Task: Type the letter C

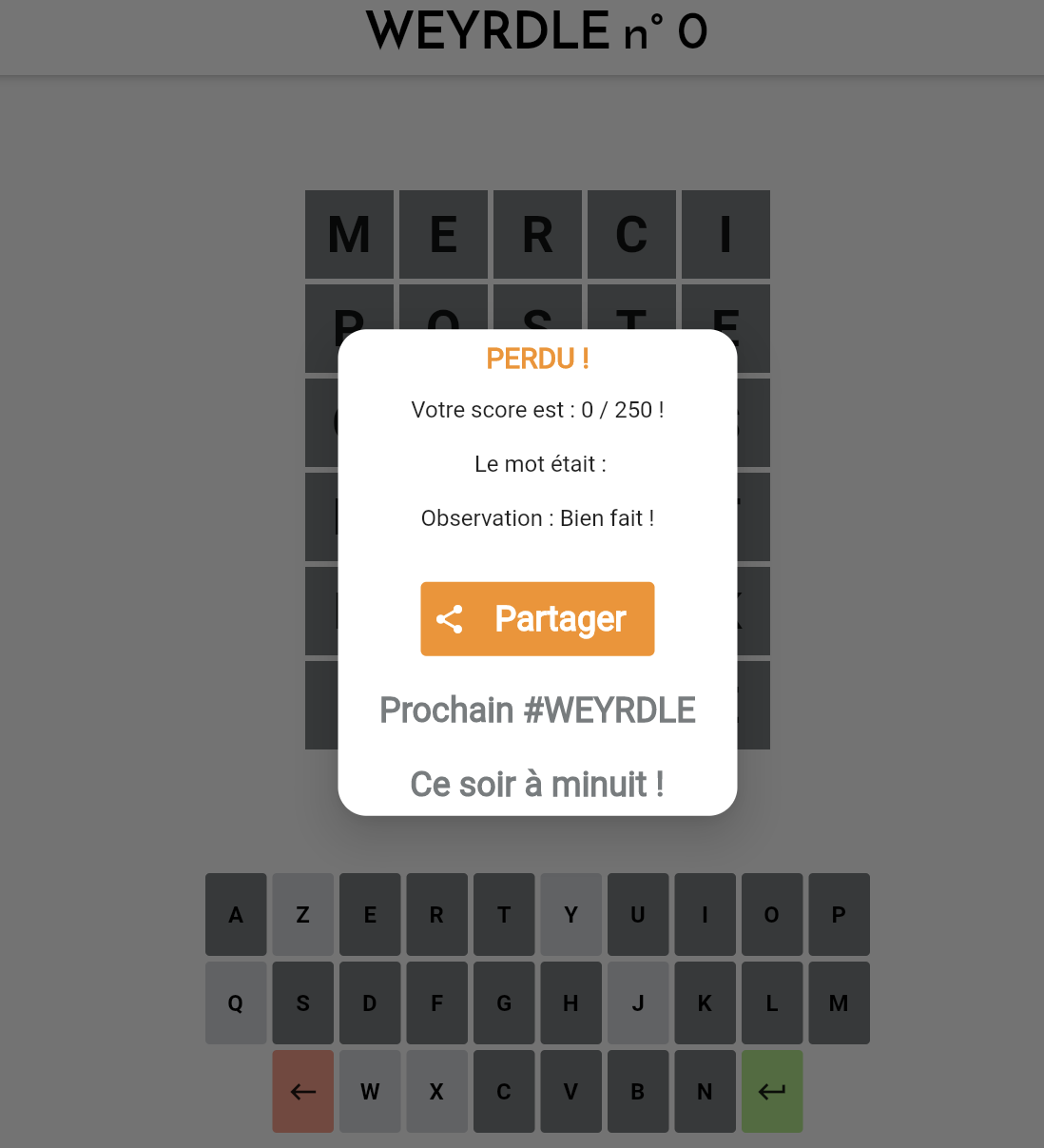Action: point(504,1091)
